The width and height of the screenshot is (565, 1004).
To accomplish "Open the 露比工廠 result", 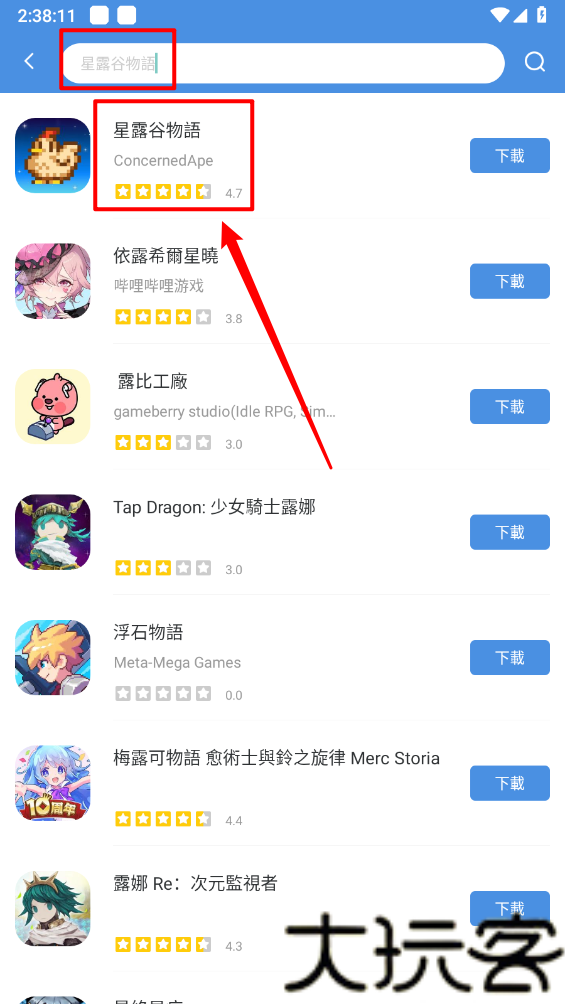I will click(x=282, y=407).
